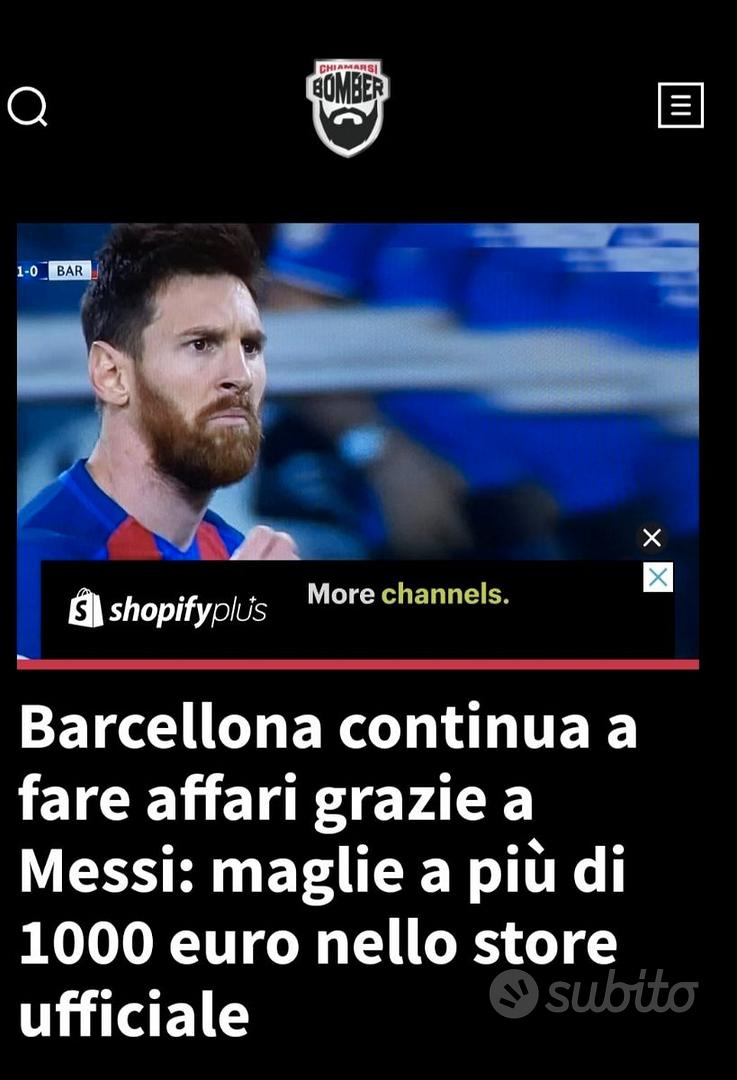Tap the Chiamarsi Bomber logo to go home
This screenshot has width=737, height=1080.
click(347, 108)
